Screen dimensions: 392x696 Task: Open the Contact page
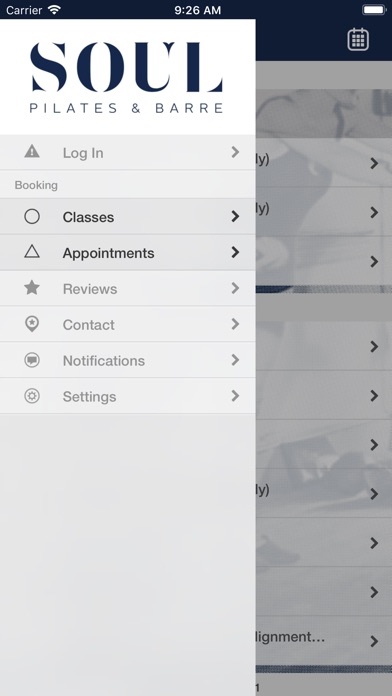(127, 324)
